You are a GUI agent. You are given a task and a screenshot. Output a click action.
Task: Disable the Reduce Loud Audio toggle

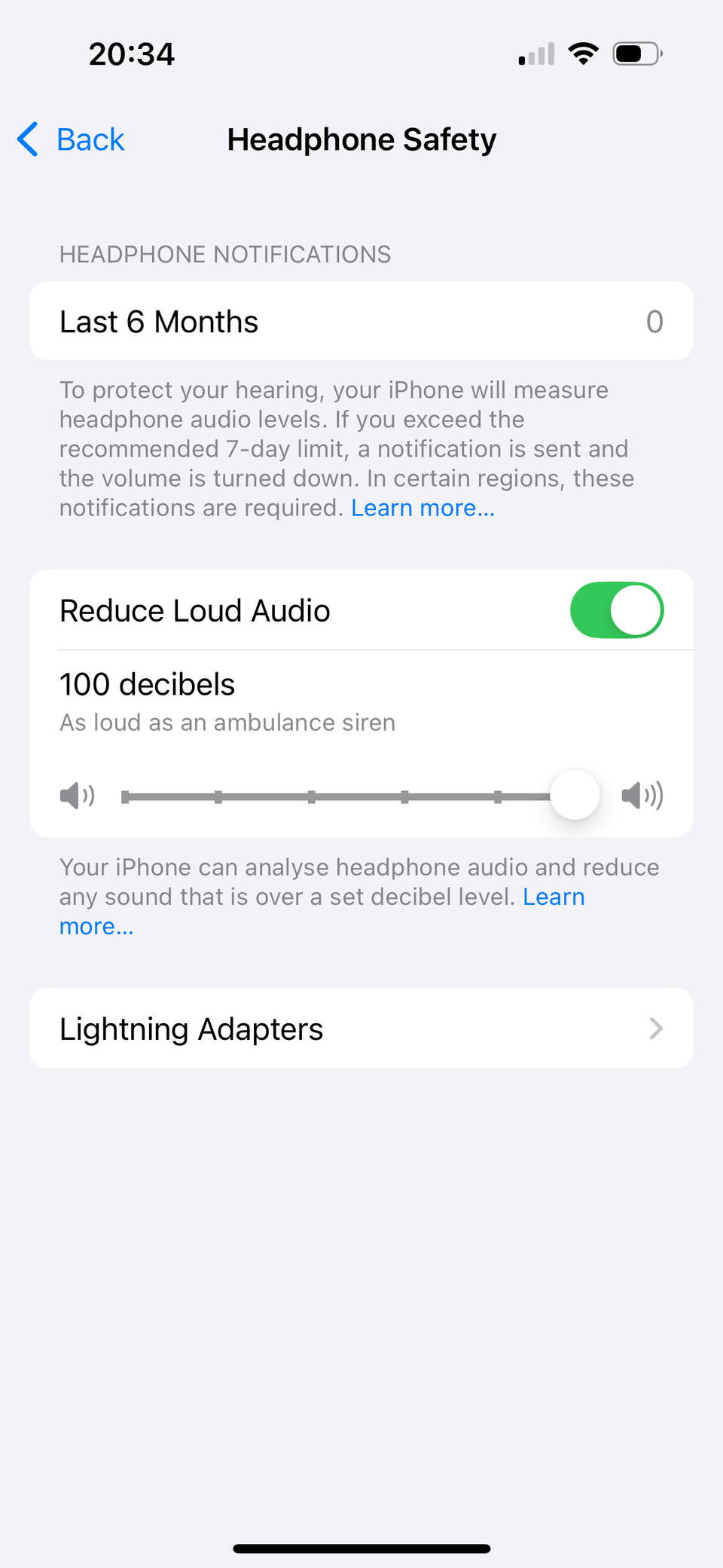617,610
